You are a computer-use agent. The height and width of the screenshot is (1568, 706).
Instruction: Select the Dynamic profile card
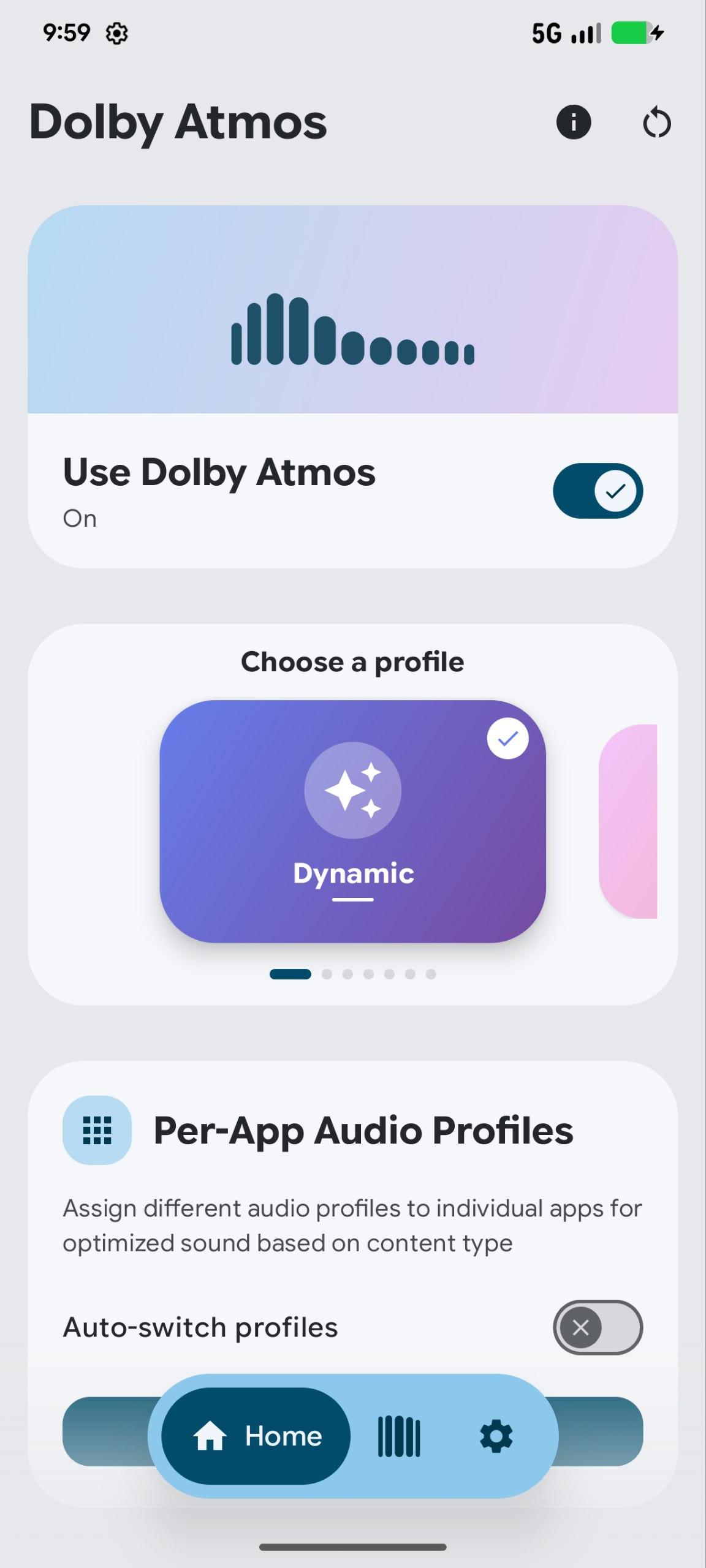[352, 821]
